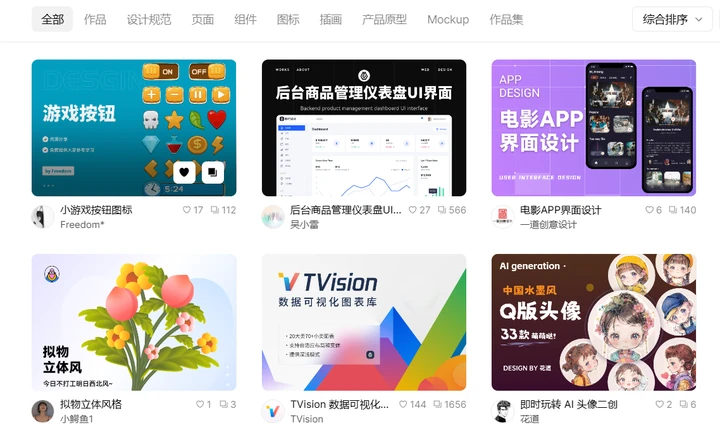The width and height of the screenshot is (720, 430).
Task: Open the TVision 数据可视化图表库 card
Action: pyautogui.click(x=364, y=322)
